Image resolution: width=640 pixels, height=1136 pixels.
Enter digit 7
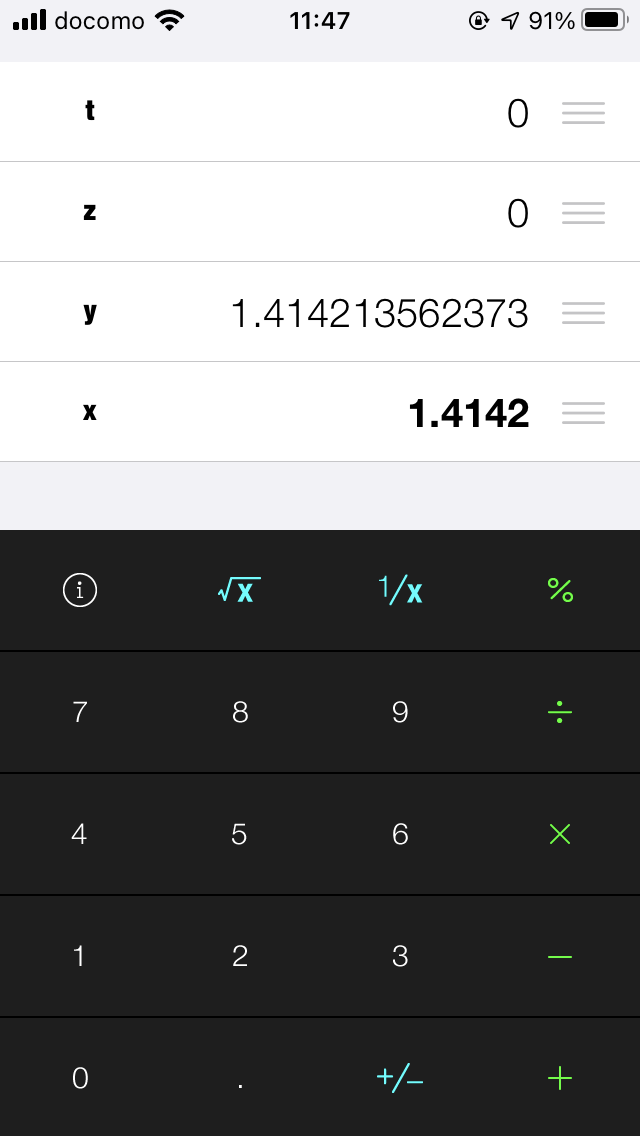tap(80, 712)
